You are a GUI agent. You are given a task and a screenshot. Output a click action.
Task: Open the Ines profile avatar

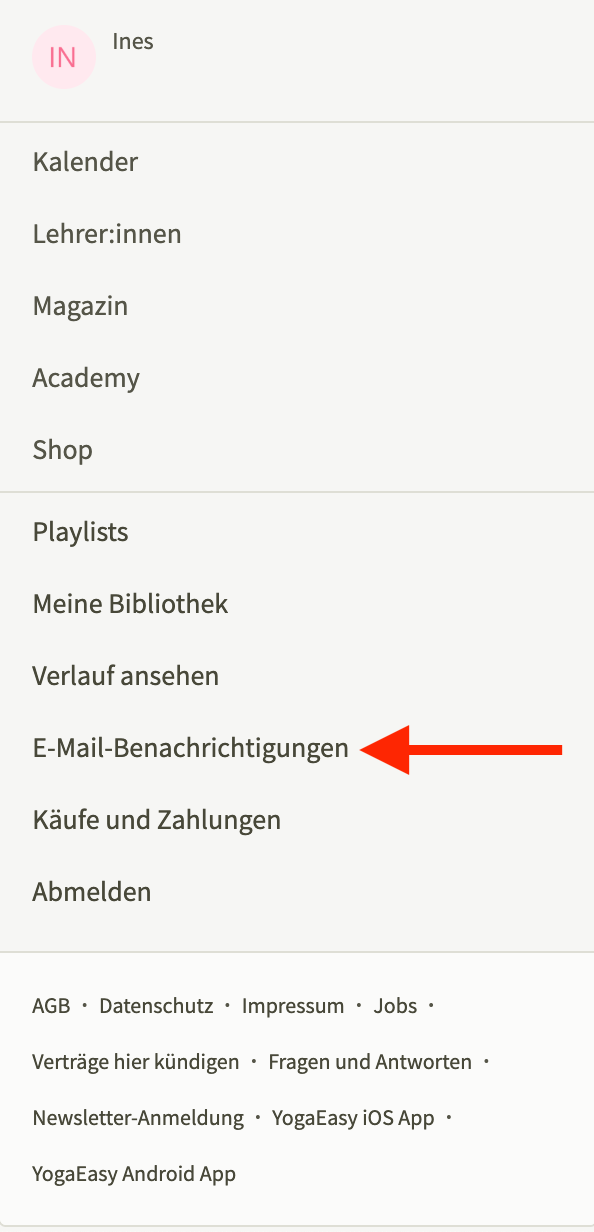click(63, 57)
